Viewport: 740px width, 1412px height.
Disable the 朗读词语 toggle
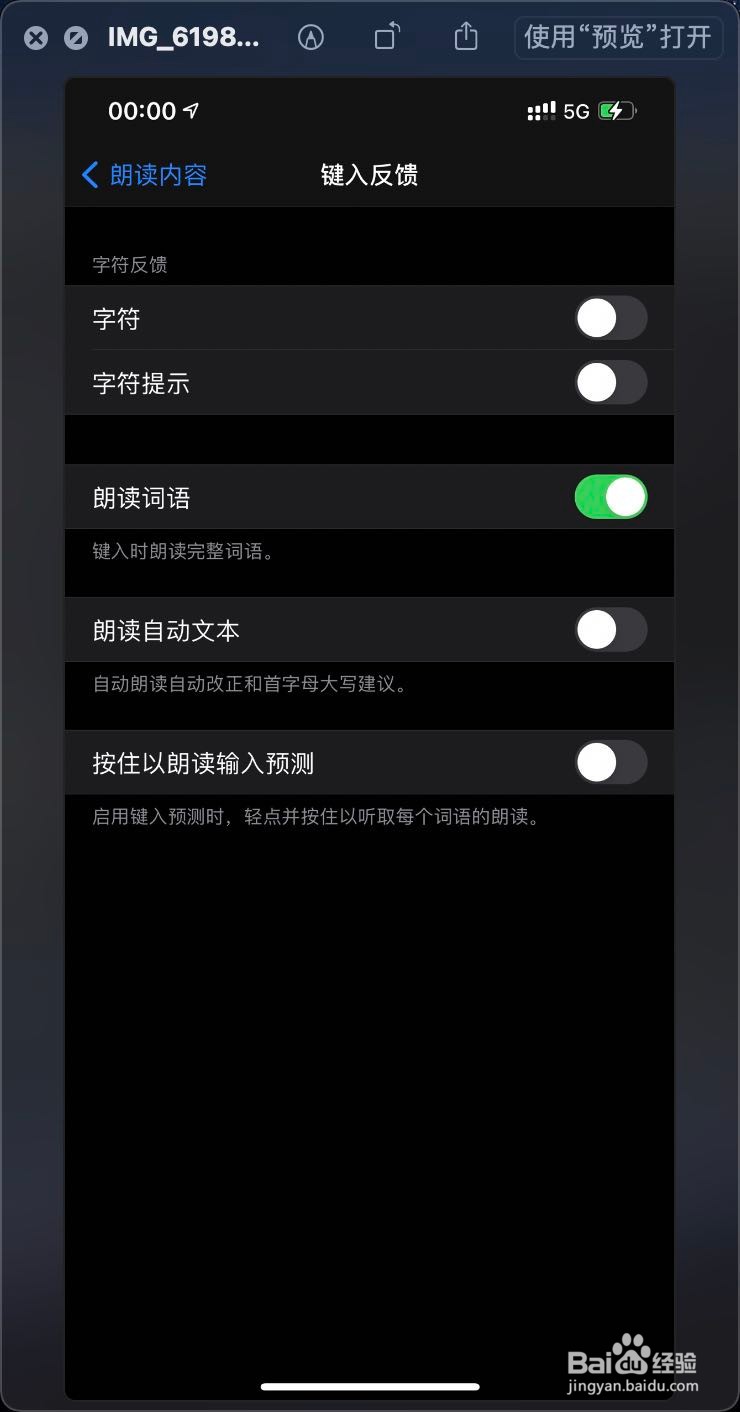pyautogui.click(x=611, y=496)
